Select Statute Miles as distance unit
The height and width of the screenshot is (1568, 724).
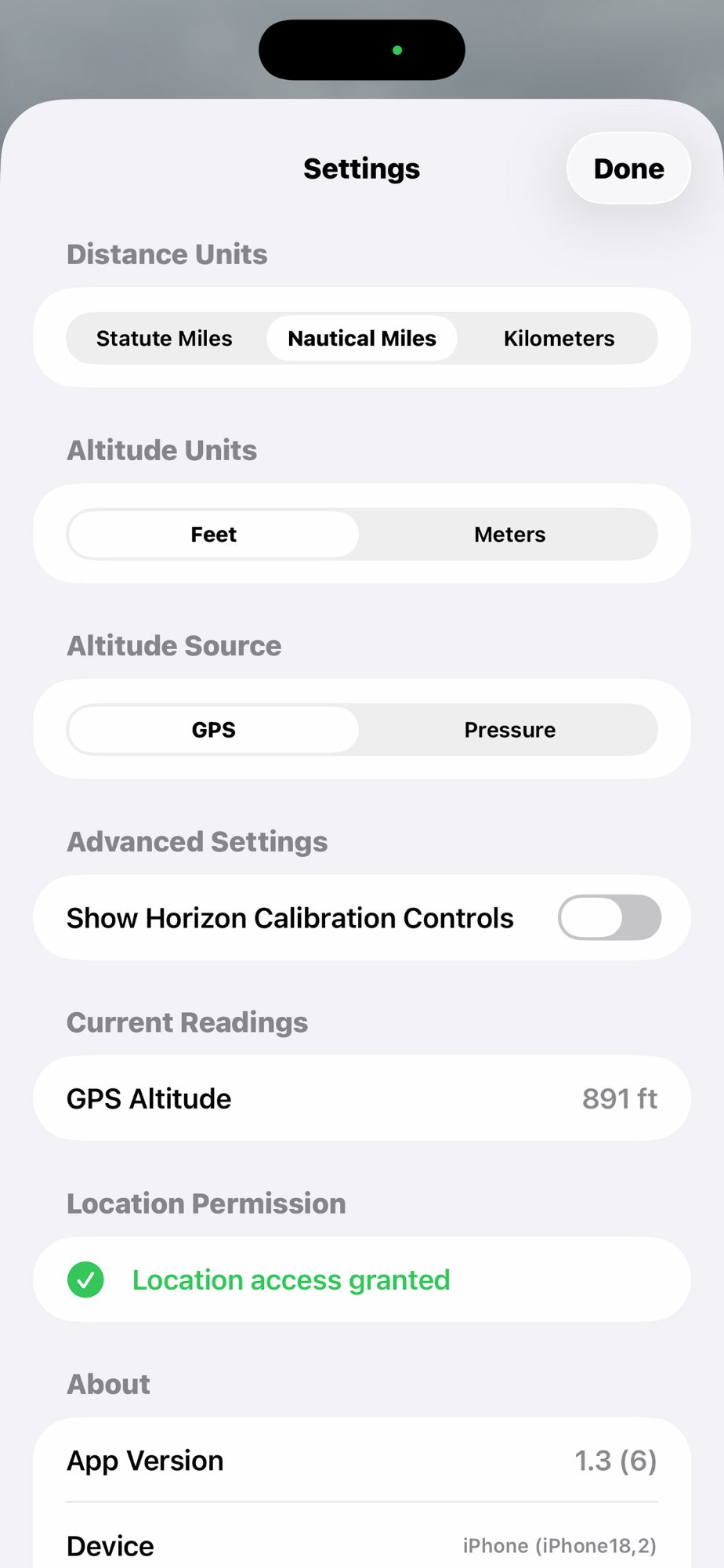[x=164, y=338]
